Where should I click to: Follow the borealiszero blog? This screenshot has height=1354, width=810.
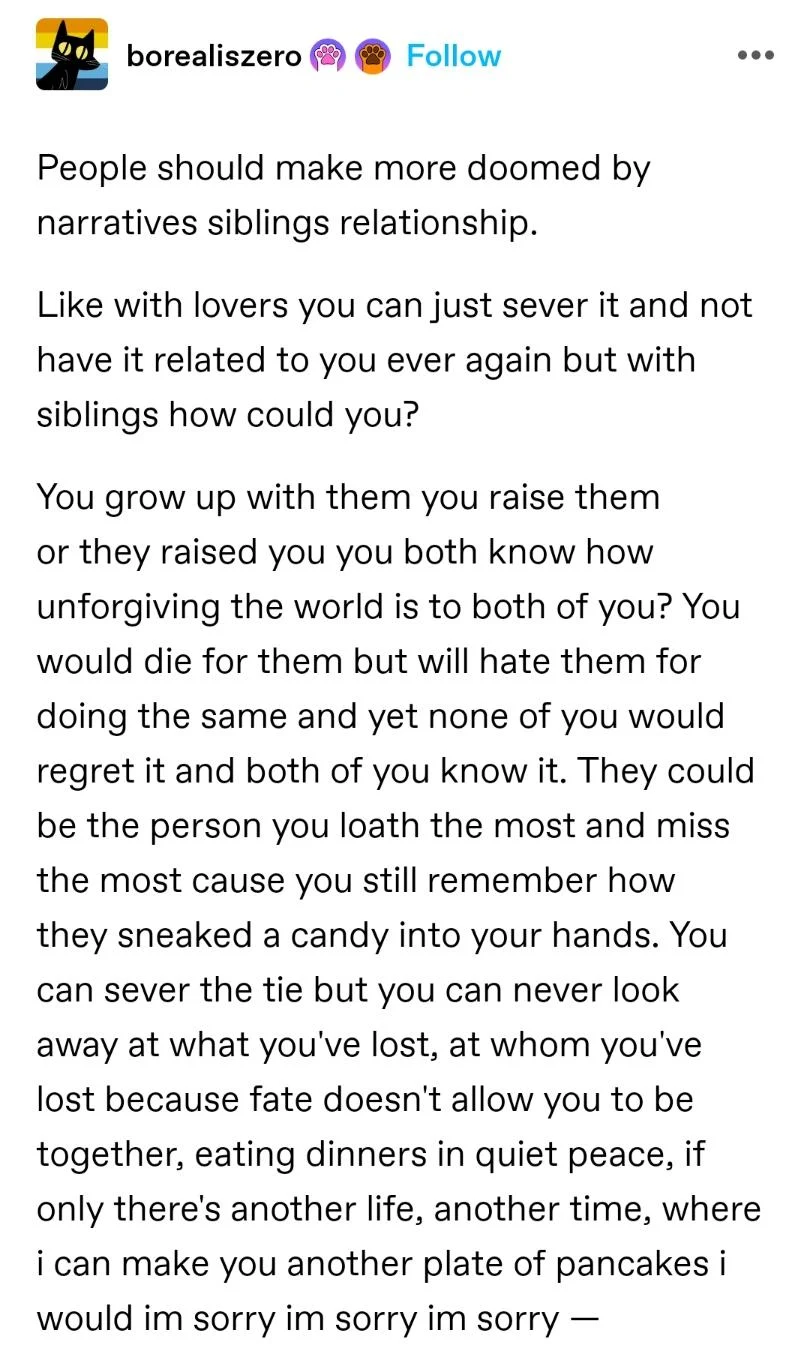click(454, 56)
